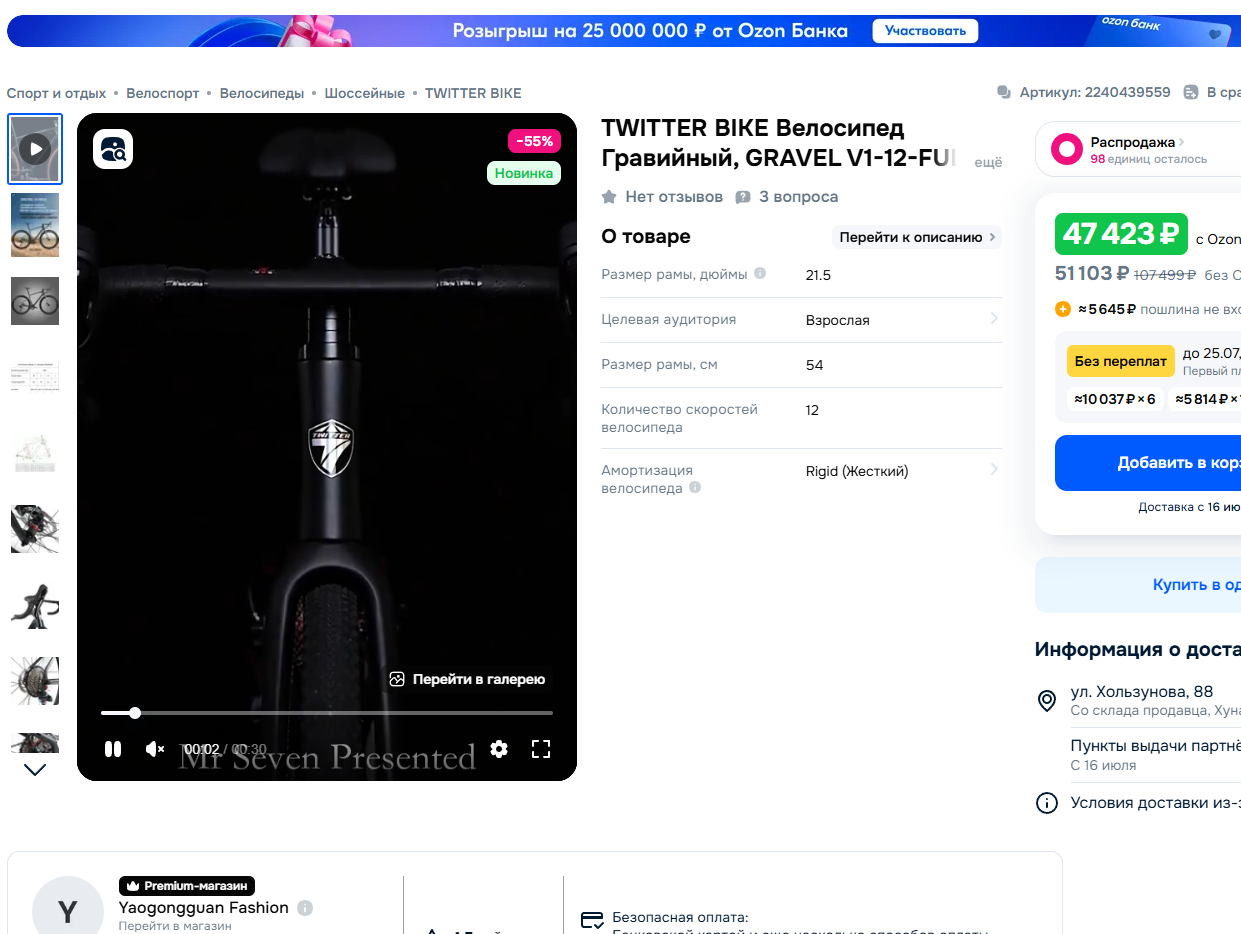Screen dimensions: 1241x934
Task: Go to Yaogongguan Fashion store
Action: click(x=203, y=908)
